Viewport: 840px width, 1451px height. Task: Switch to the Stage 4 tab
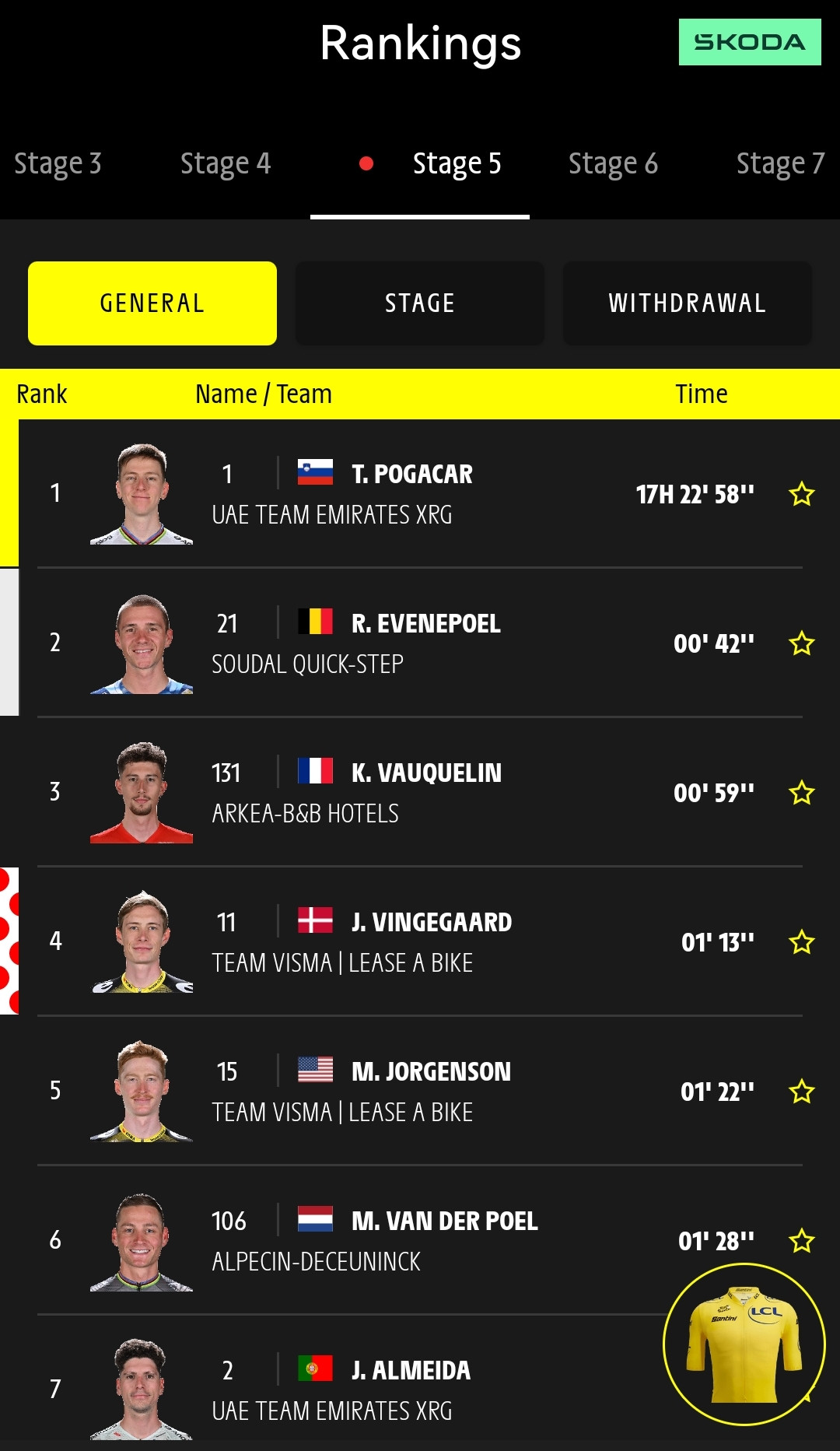click(226, 163)
